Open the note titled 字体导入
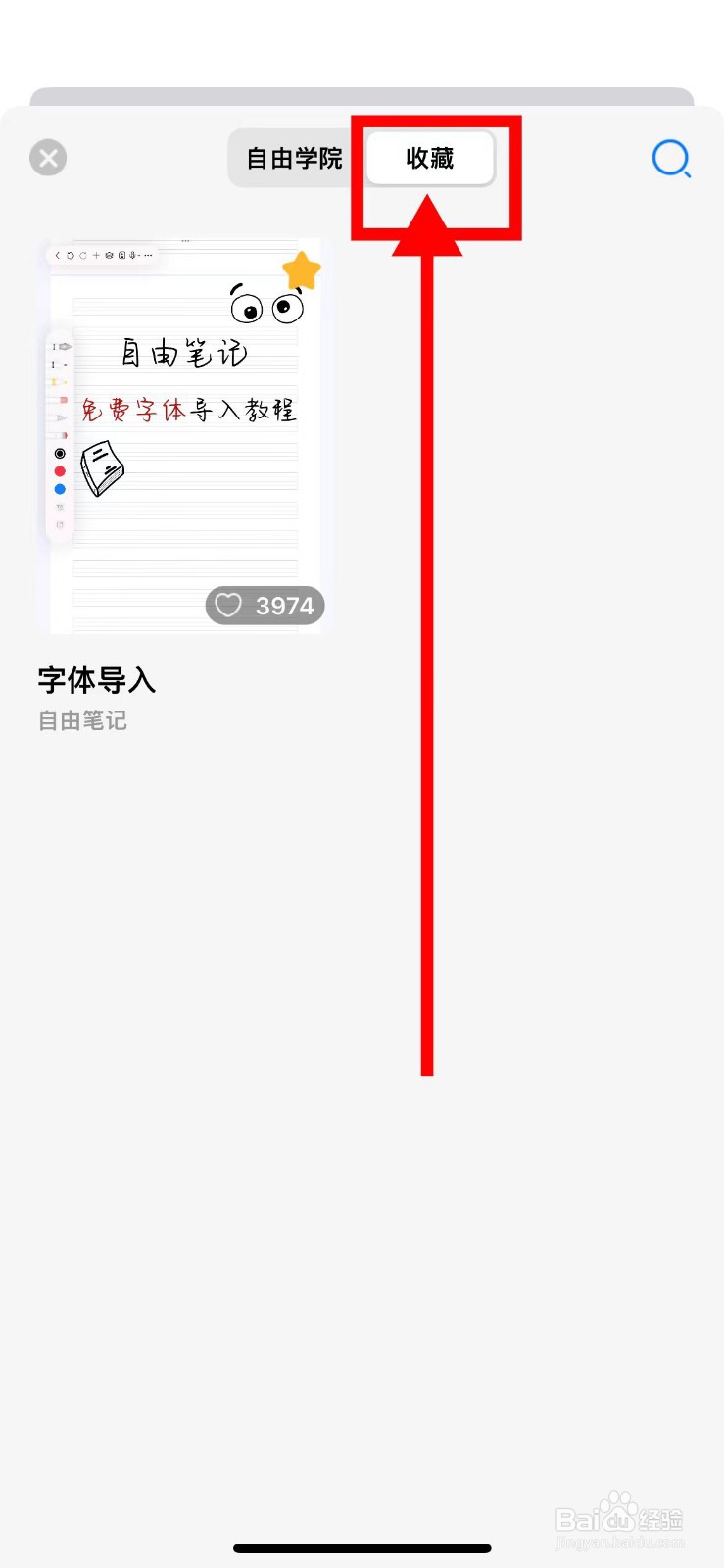The width and height of the screenshot is (724, 1568). coord(96,680)
